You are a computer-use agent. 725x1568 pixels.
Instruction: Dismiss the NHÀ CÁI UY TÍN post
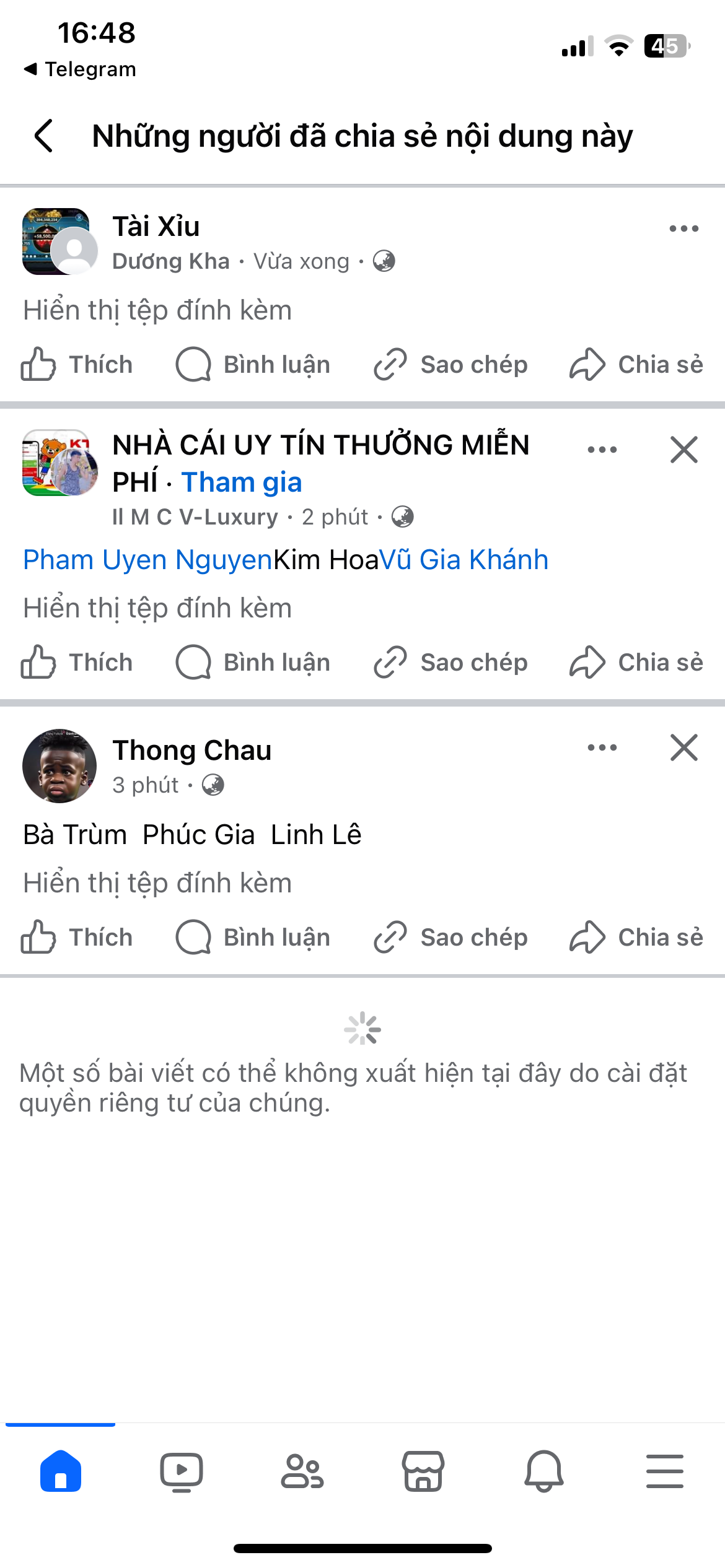click(683, 450)
